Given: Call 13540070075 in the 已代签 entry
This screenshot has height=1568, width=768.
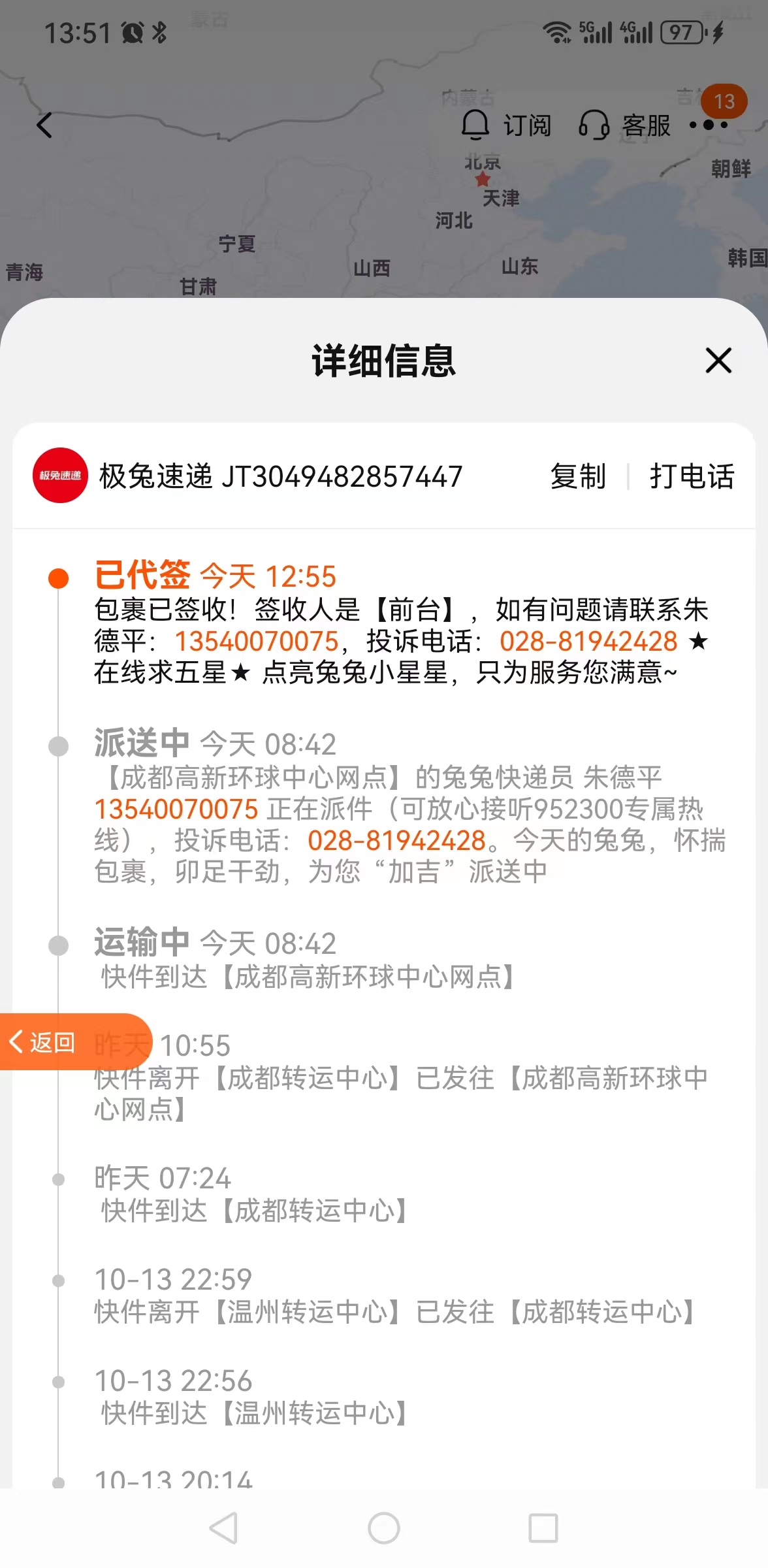Looking at the screenshot, I should pyautogui.click(x=257, y=641).
